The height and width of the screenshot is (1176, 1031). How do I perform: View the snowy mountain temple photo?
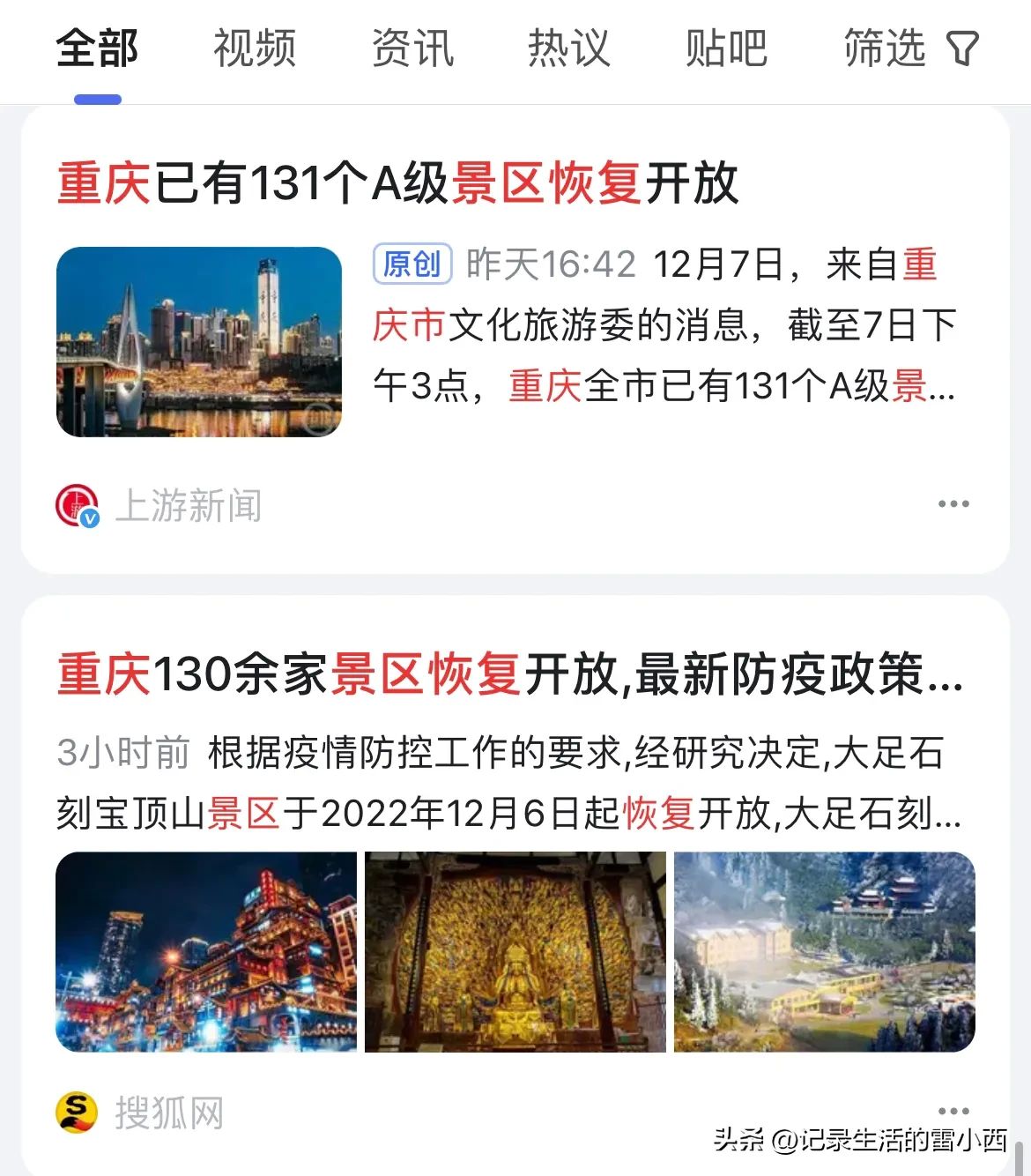coord(825,952)
